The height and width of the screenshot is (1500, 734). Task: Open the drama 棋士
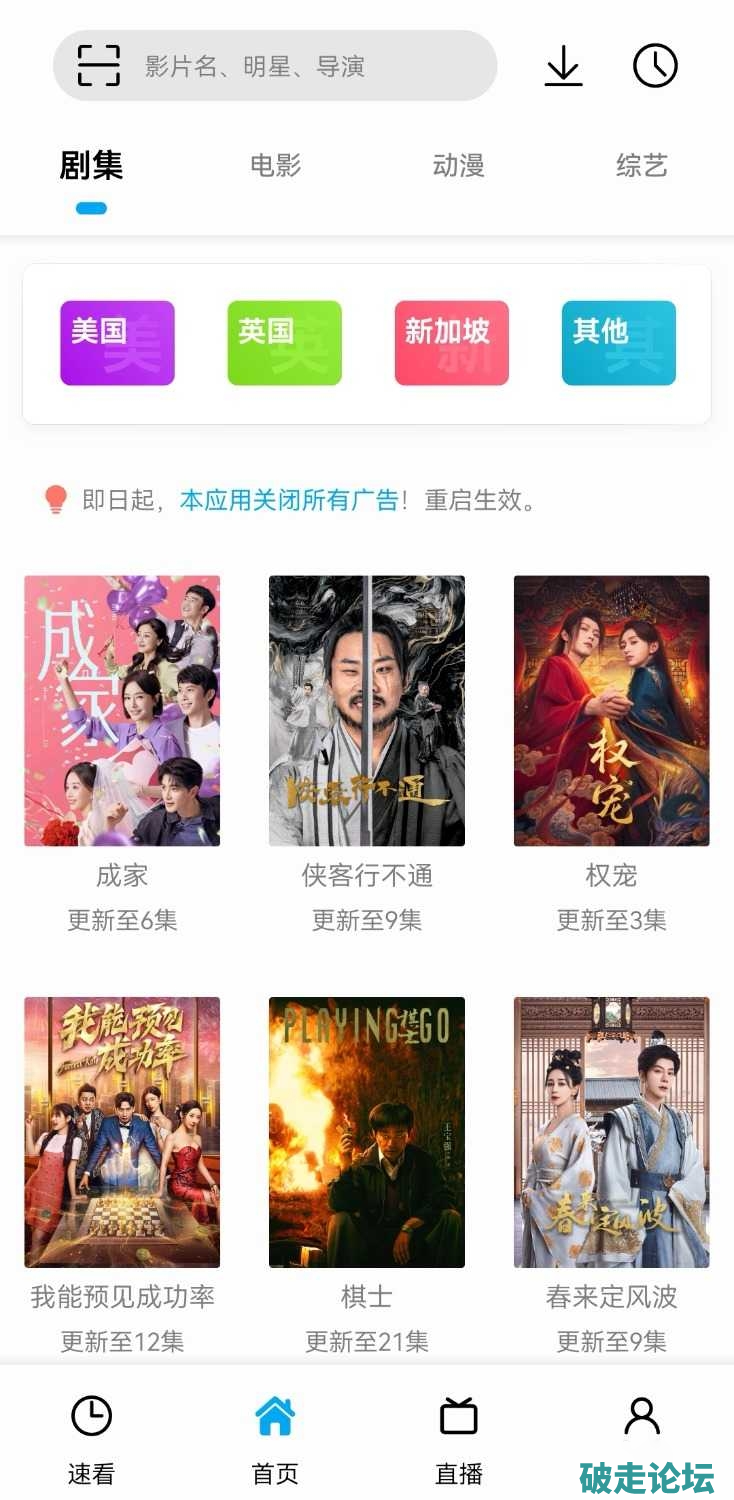coord(367,1132)
